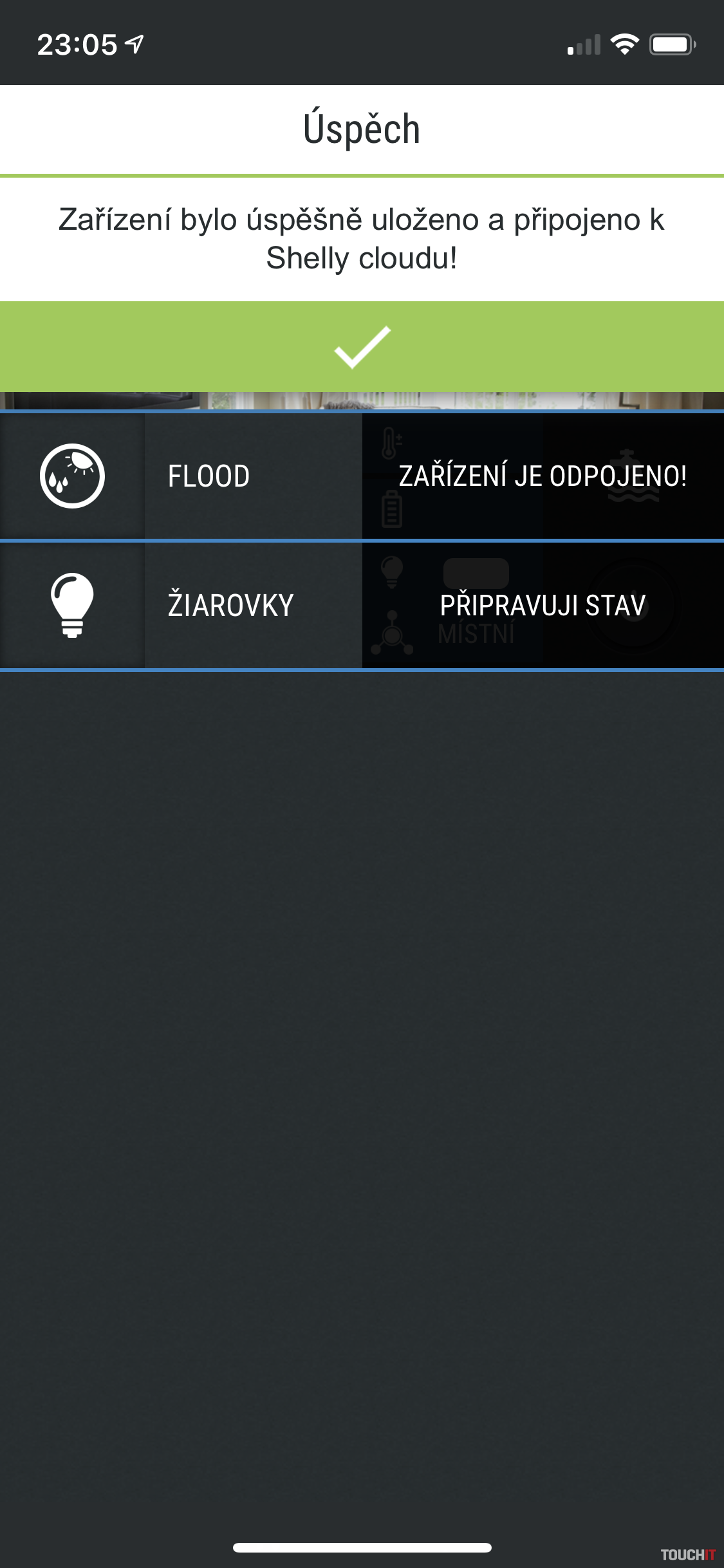Open the FLOOD device row

pos(209,476)
